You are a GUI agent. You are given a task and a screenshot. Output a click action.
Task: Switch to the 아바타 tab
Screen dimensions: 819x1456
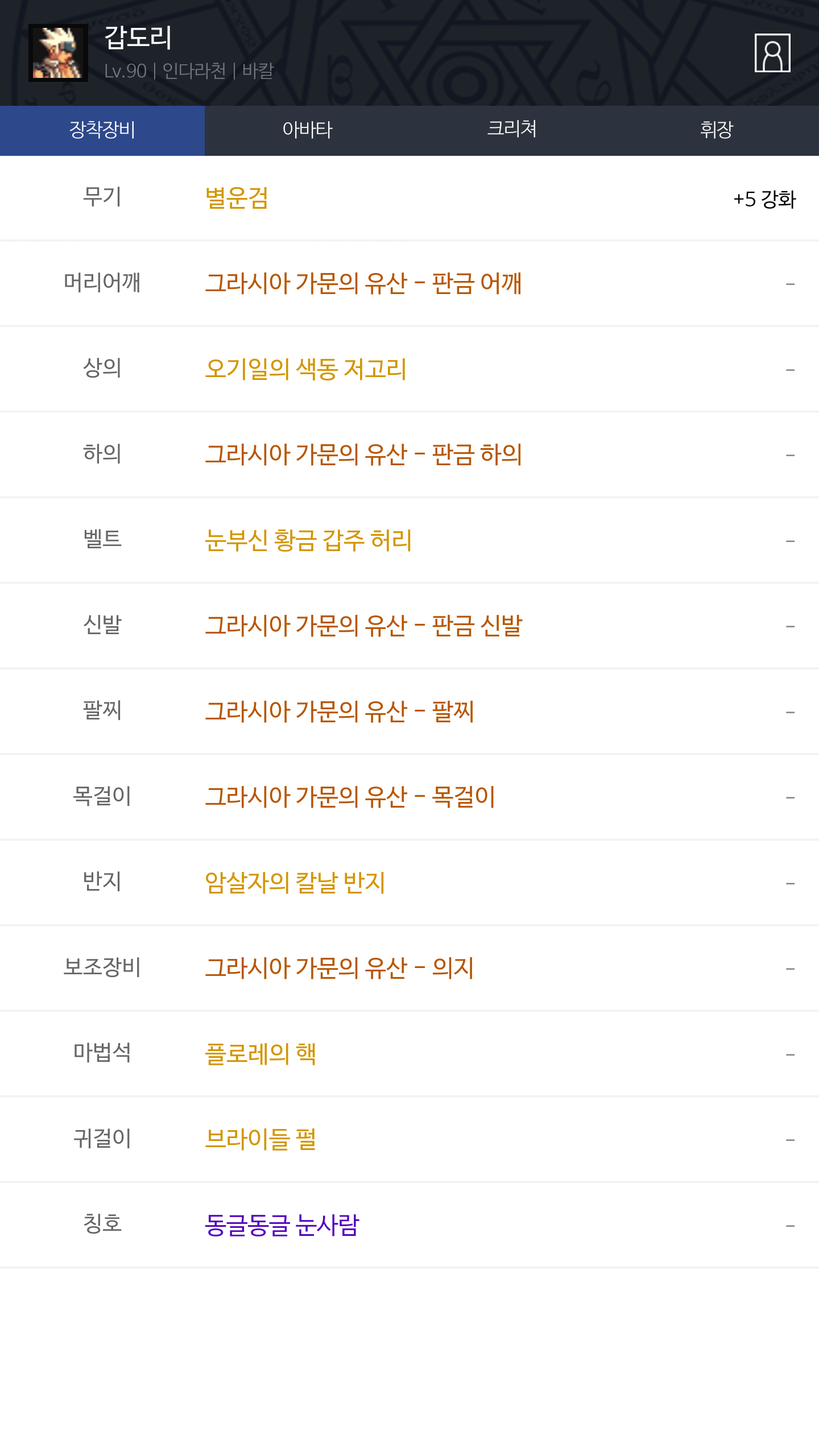tap(307, 130)
